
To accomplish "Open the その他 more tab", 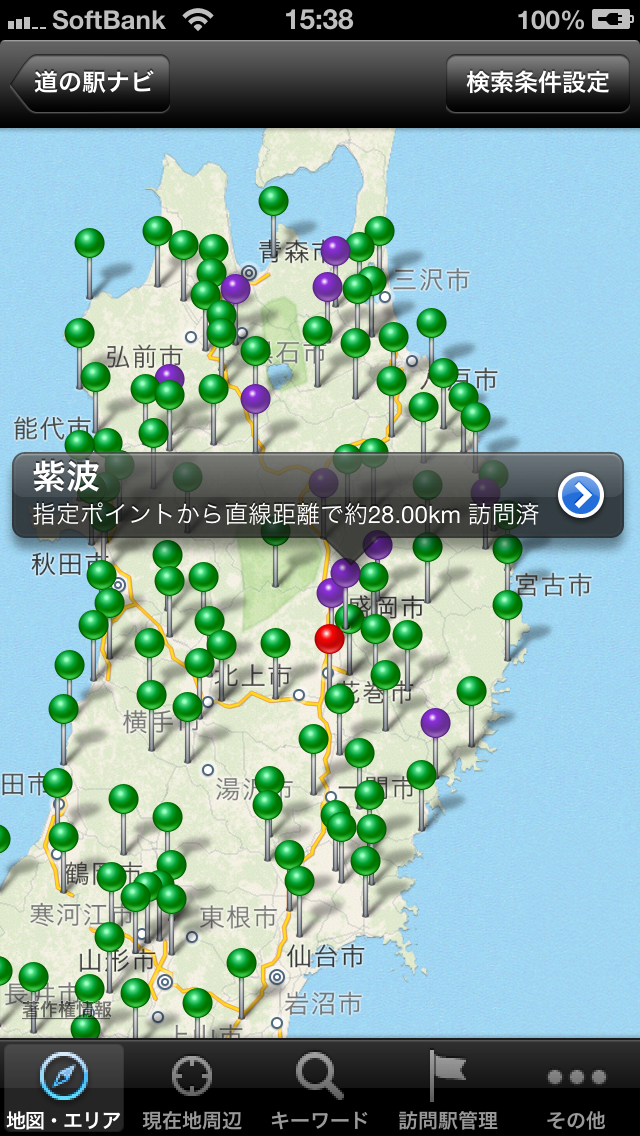I will (576, 1088).
